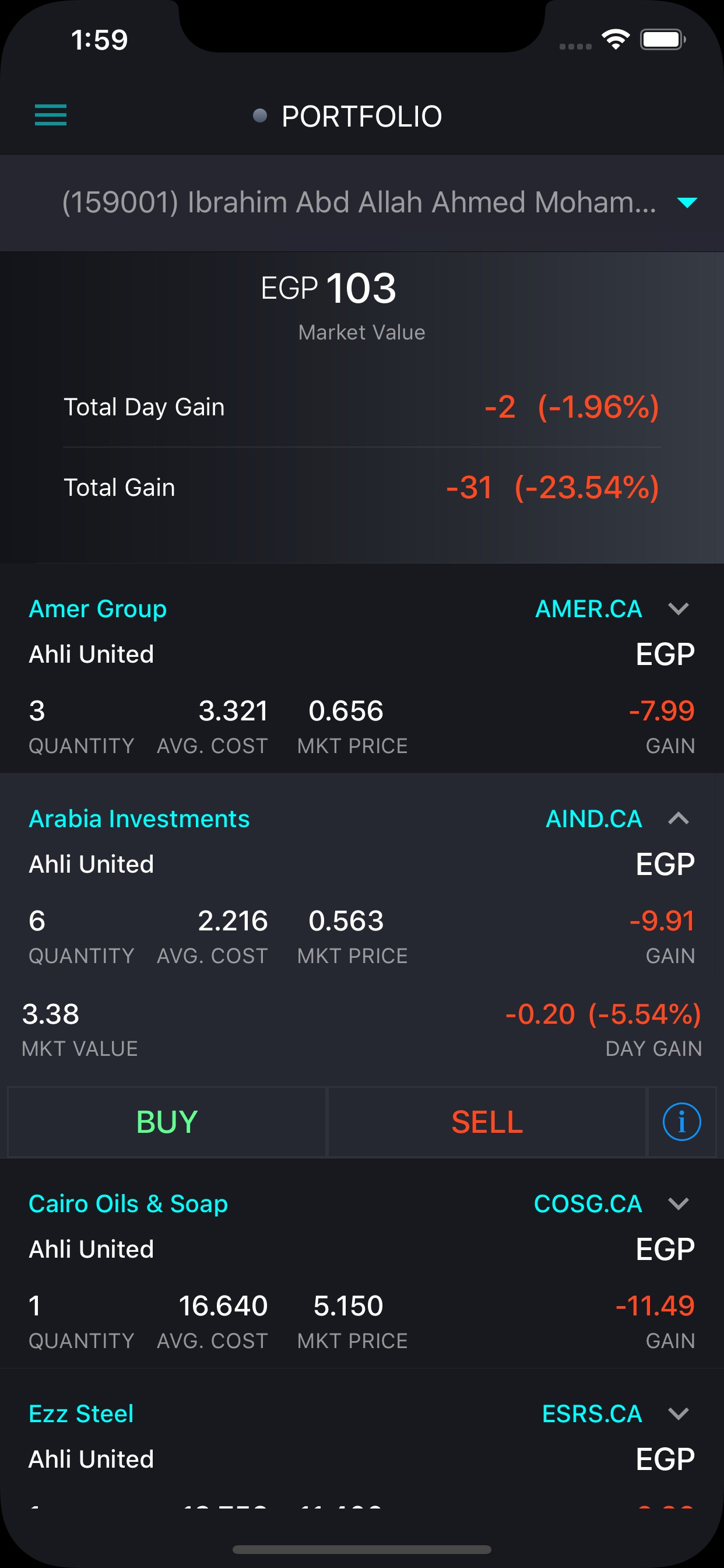Tap BUY for Arabia Investments

167,1122
